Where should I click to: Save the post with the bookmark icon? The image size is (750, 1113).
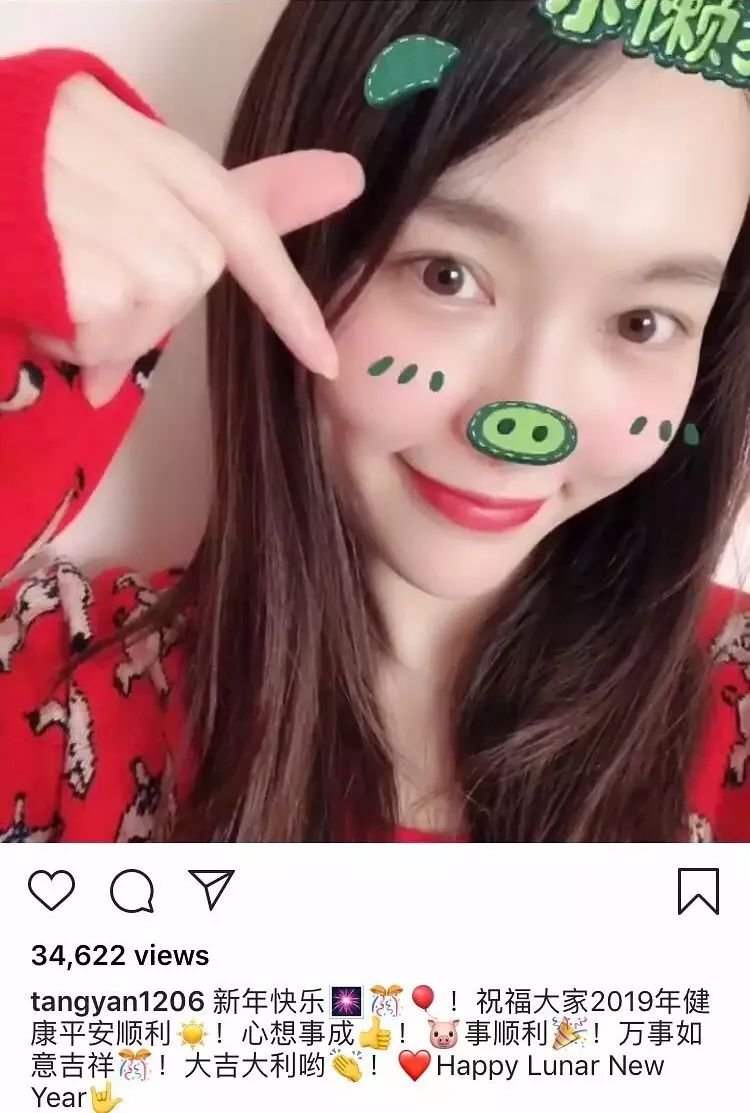(698, 890)
